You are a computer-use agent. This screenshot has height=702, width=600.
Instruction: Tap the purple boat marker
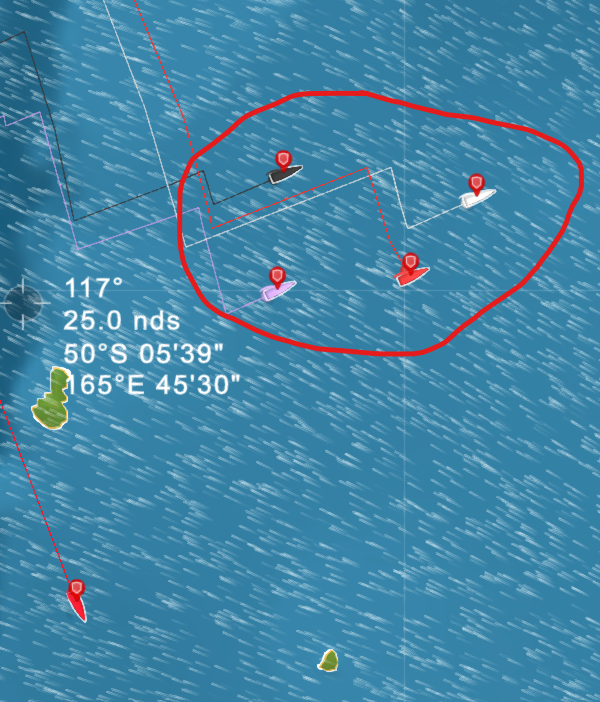(x=277, y=290)
